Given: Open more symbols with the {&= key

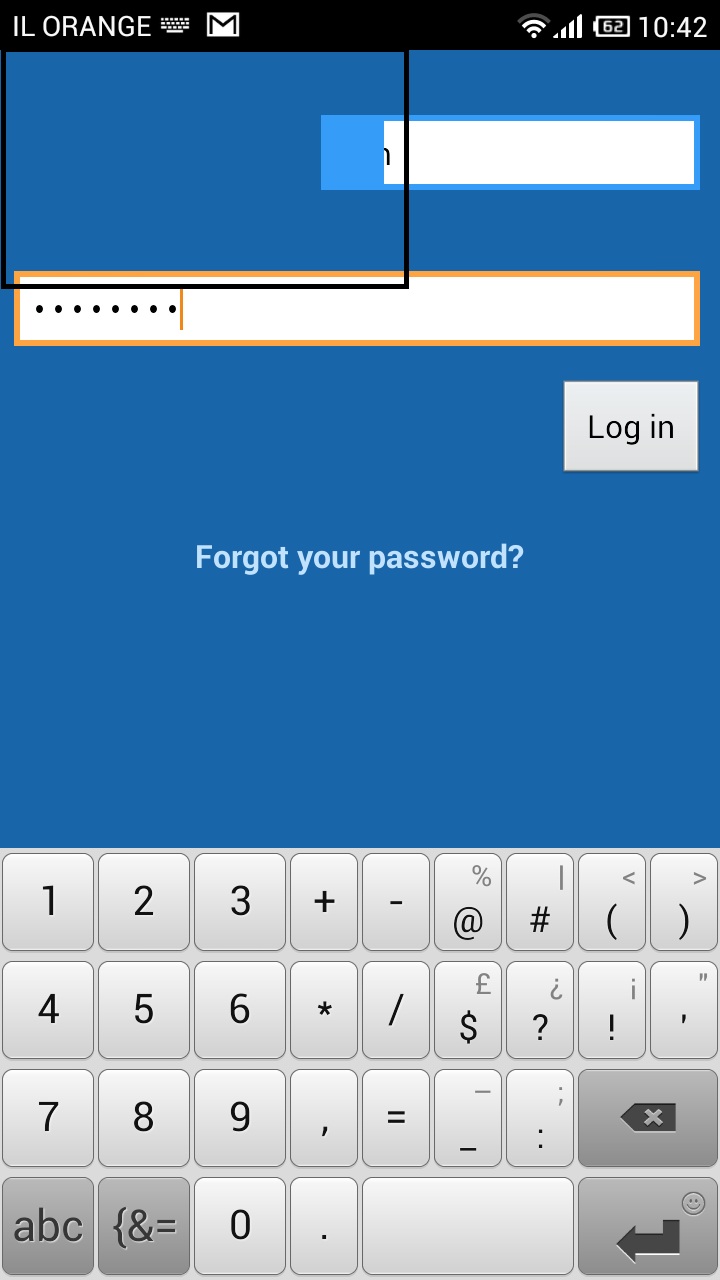Looking at the screenshot, I should pos(144,1225).
